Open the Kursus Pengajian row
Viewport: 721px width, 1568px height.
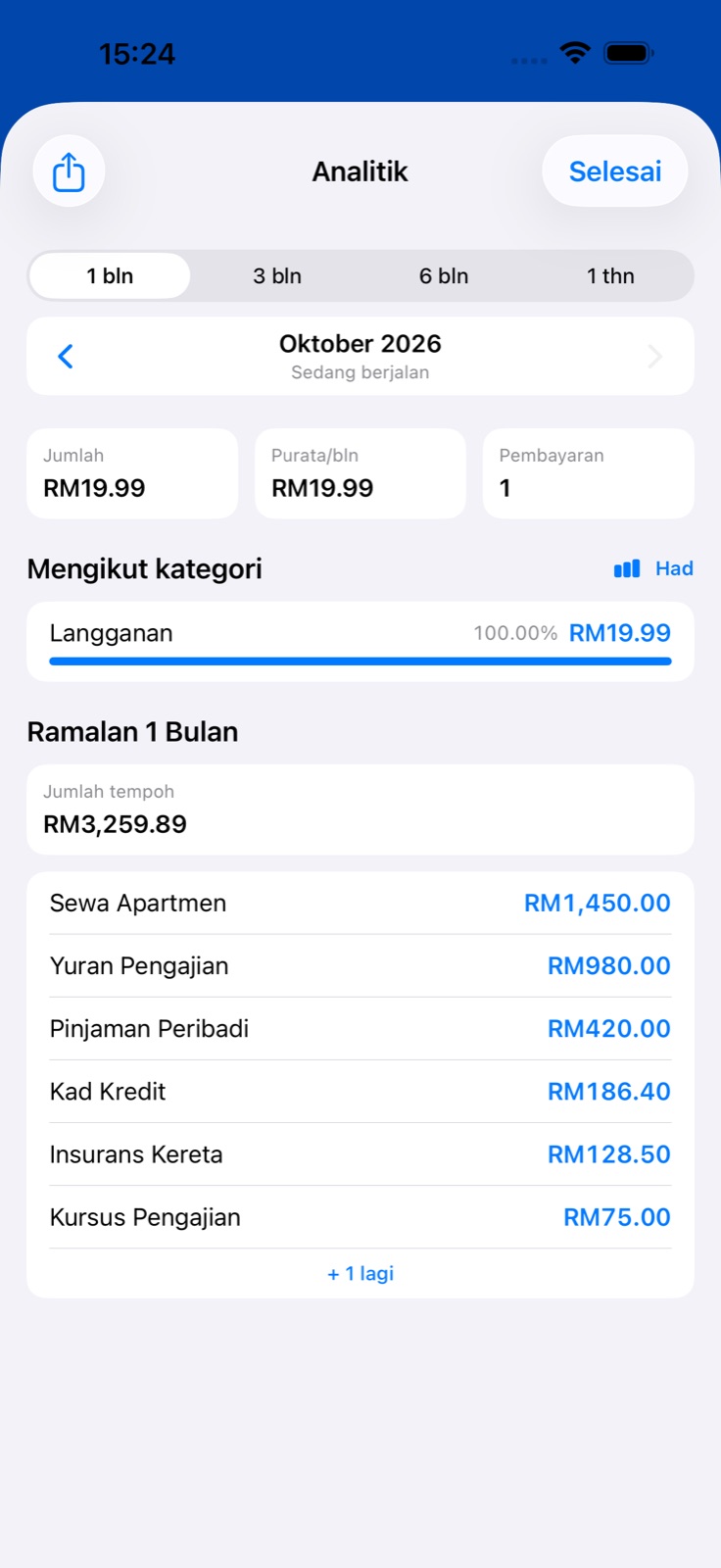click(x=360, y=1217)
